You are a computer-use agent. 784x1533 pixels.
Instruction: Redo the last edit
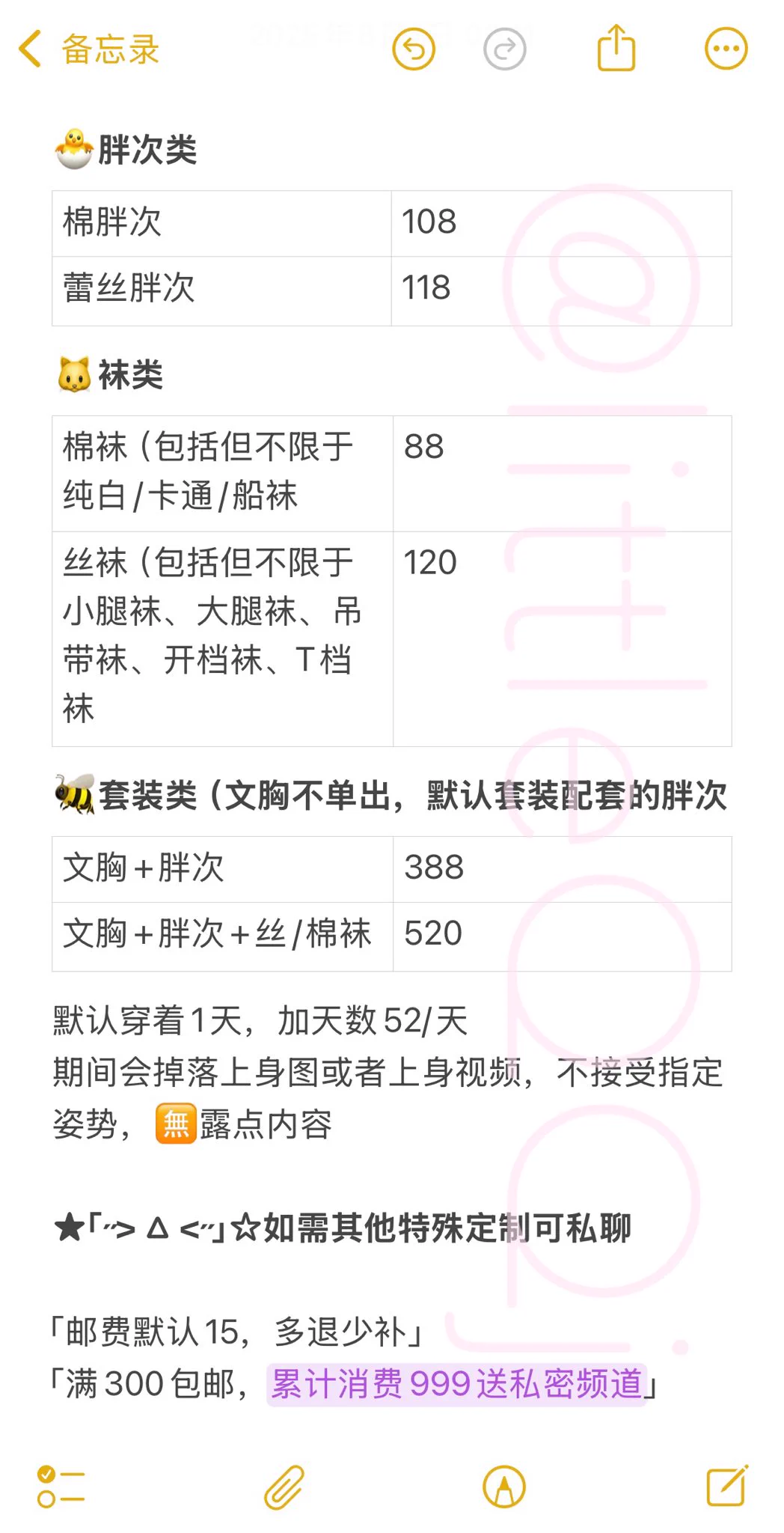pyautogui.click(x=505, y=49)
